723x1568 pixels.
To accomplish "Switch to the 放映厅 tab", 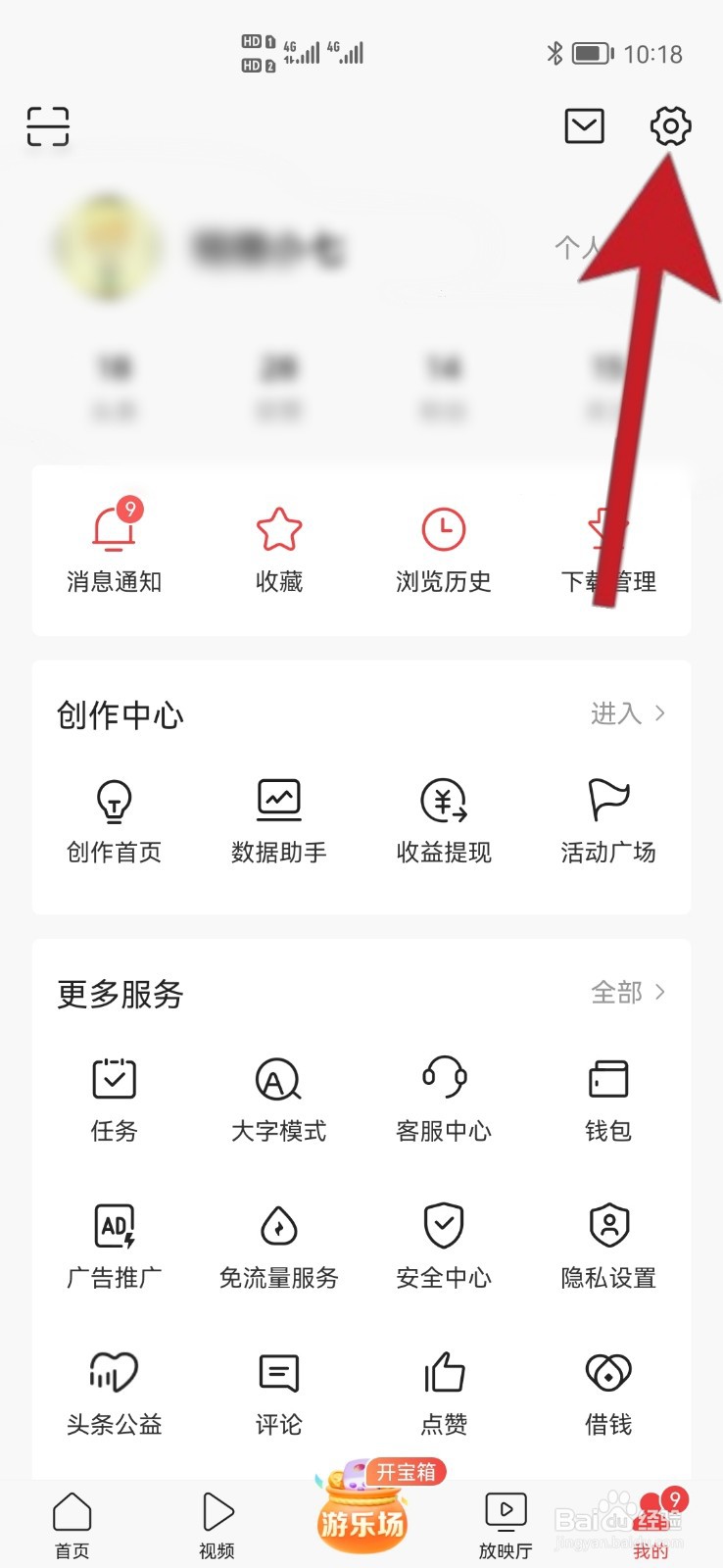I will (x=506, y=1525).
